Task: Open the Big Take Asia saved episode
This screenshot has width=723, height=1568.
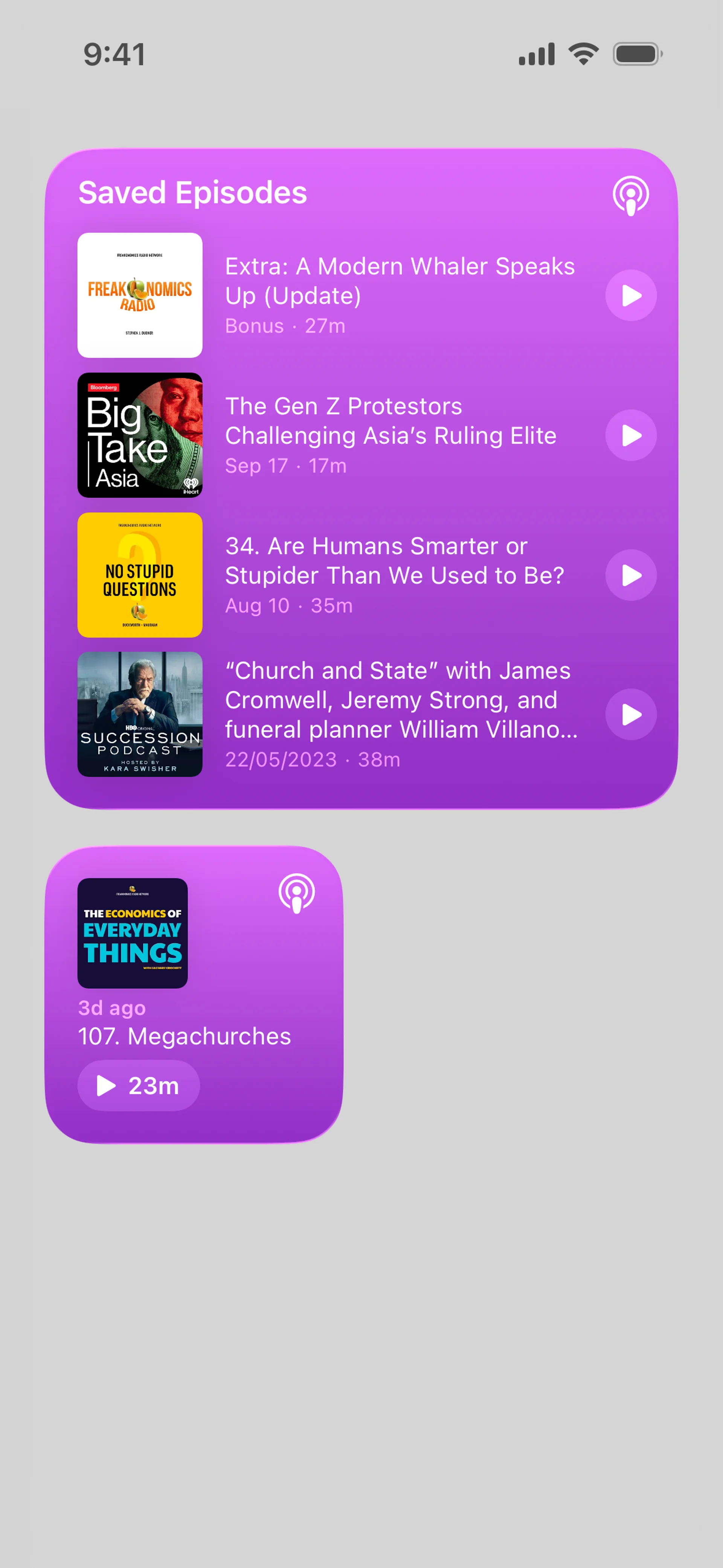Action: (140, 436)
